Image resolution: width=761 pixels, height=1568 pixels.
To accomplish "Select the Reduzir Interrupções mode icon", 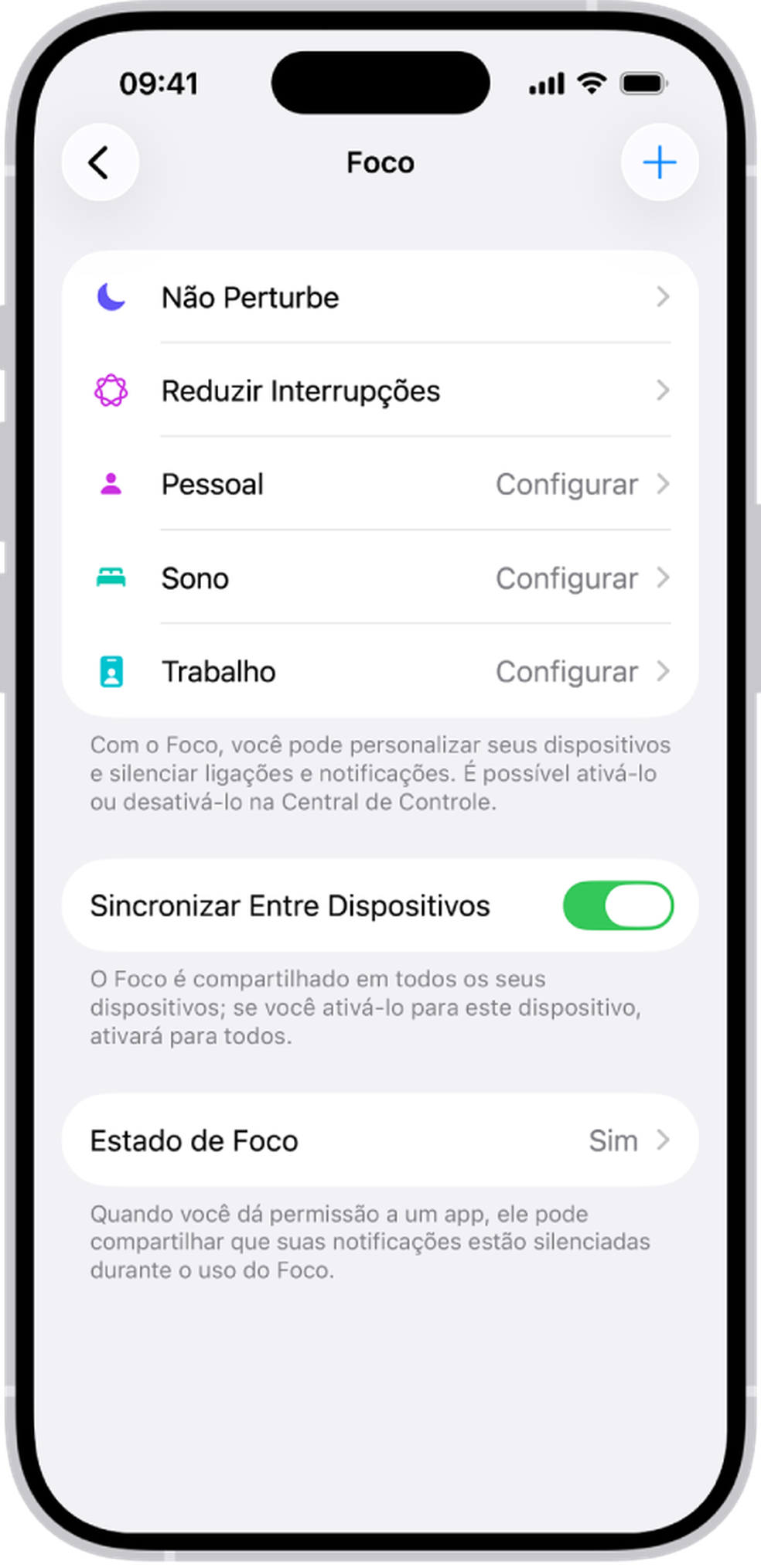I will tap(111, 390).
